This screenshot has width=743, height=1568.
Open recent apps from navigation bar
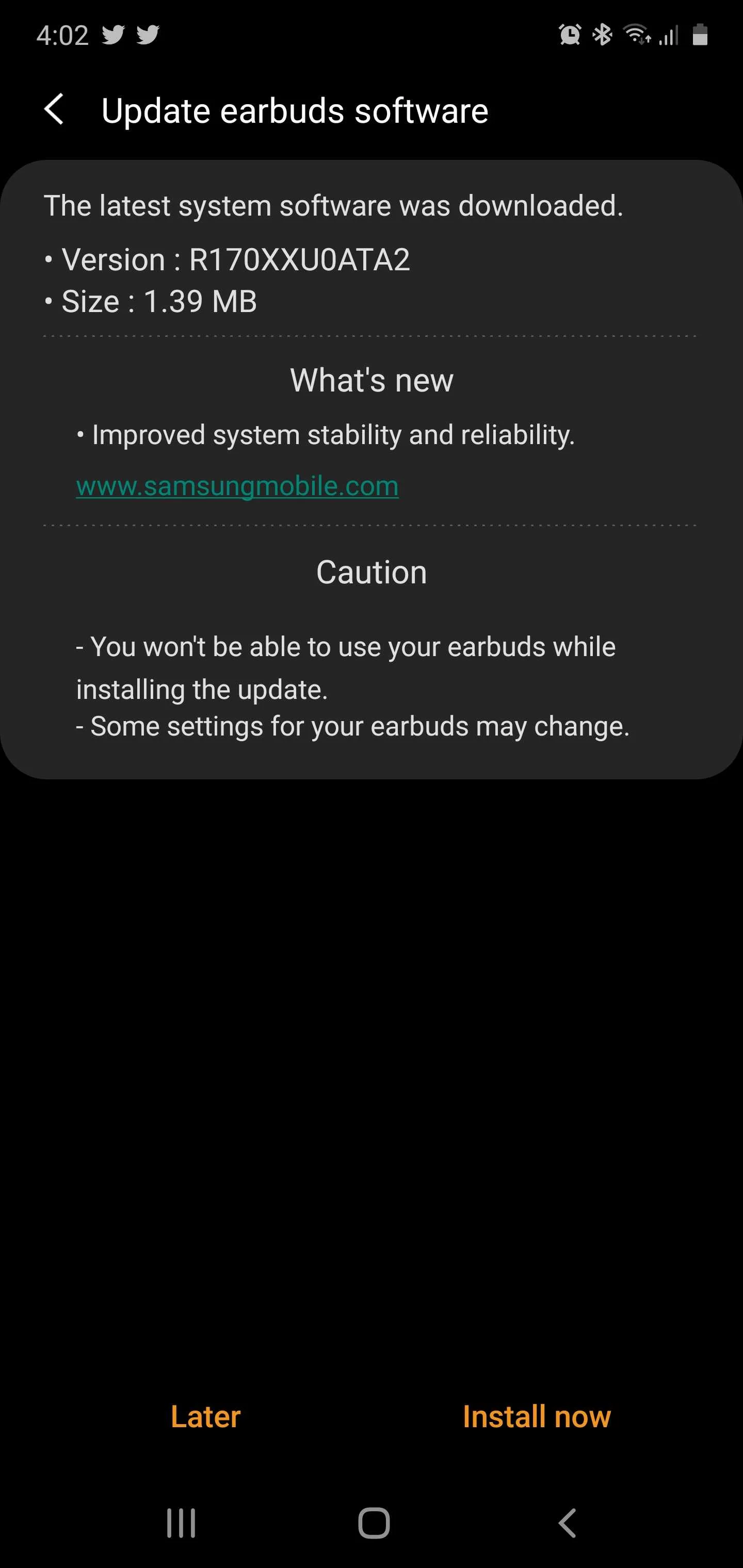point(181,1524)
